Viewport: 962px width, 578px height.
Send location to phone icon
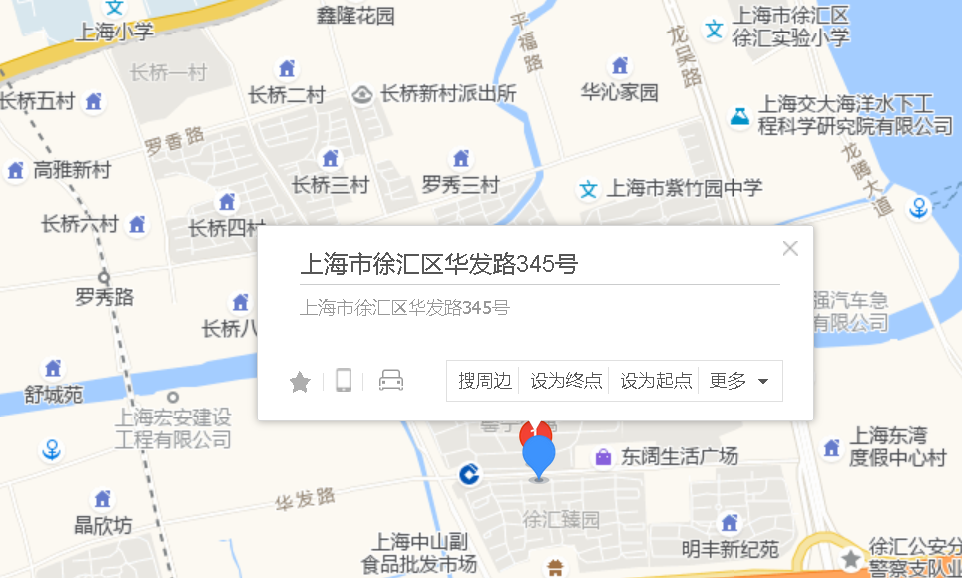344,380
